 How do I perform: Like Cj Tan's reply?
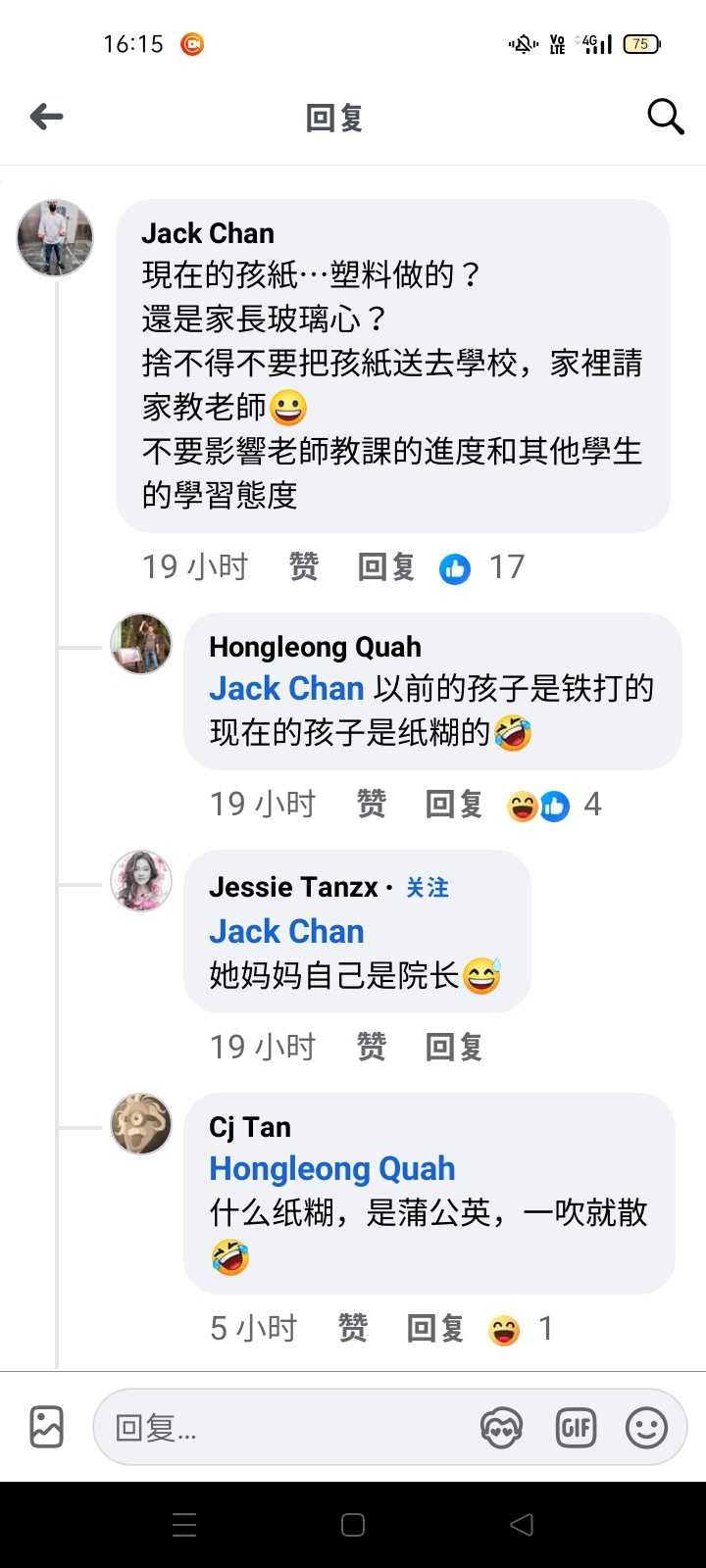352,1329
